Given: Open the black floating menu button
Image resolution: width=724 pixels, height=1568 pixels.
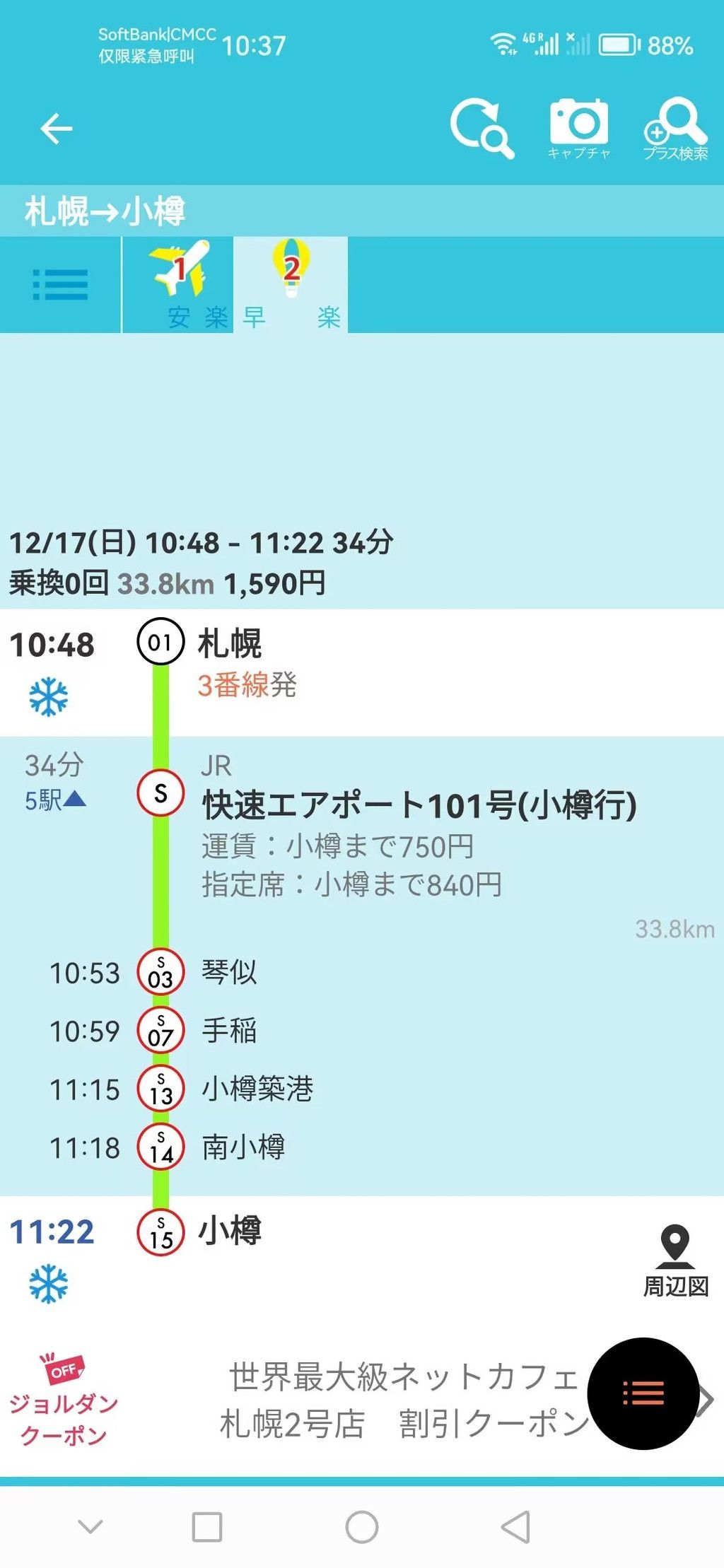Looking at the screenshot, I should pyautogui.click(x=643, y=1393).
